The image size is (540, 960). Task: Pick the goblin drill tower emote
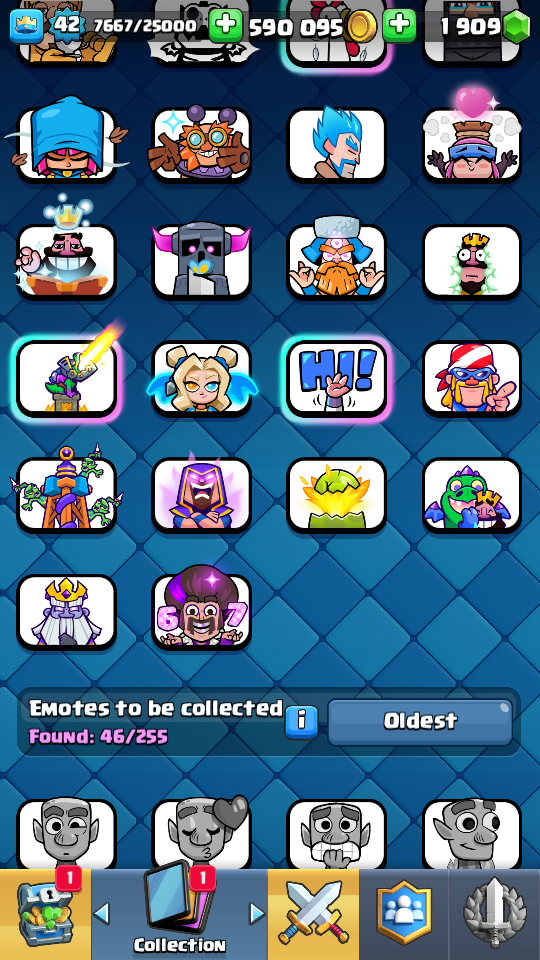point(66,490)
